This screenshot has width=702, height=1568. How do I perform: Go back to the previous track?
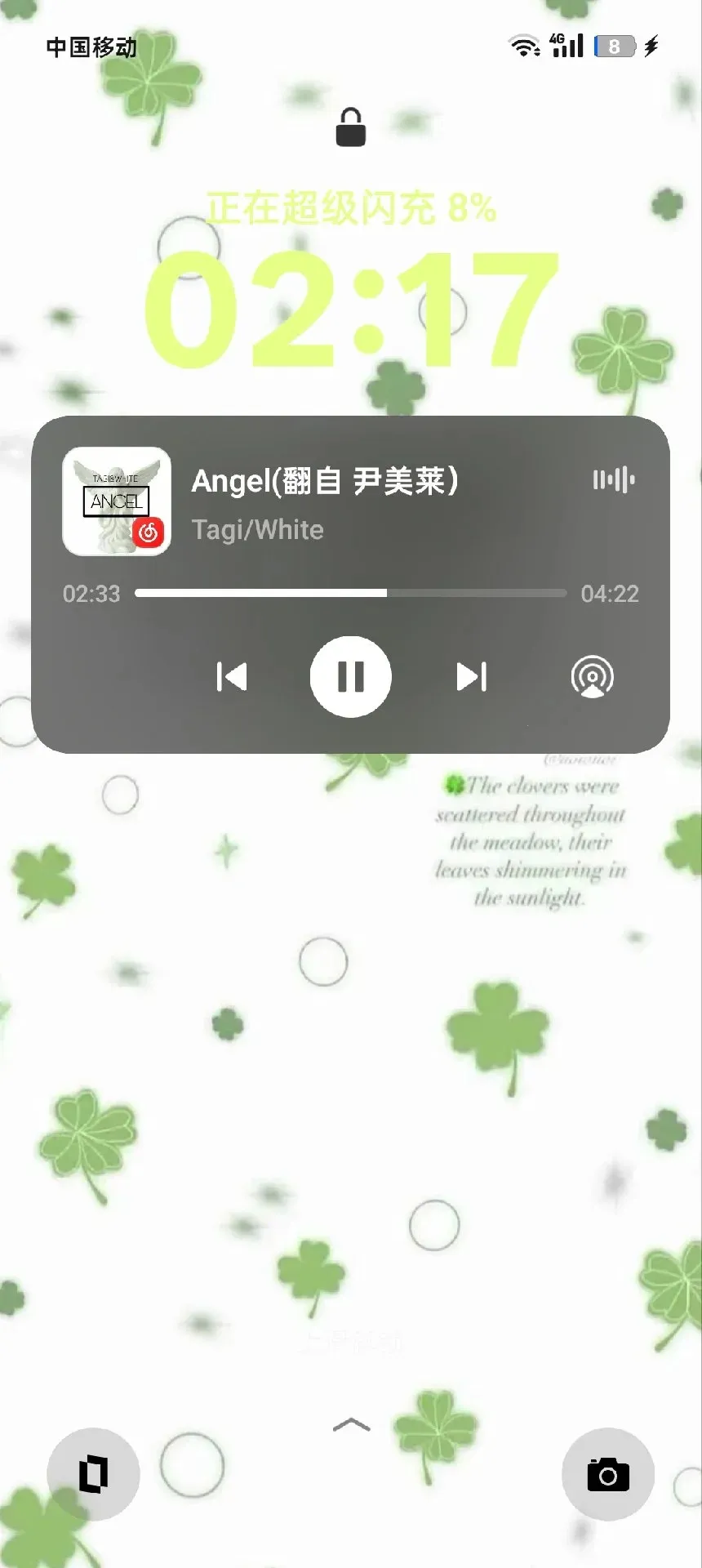click(x=232, y=676)
